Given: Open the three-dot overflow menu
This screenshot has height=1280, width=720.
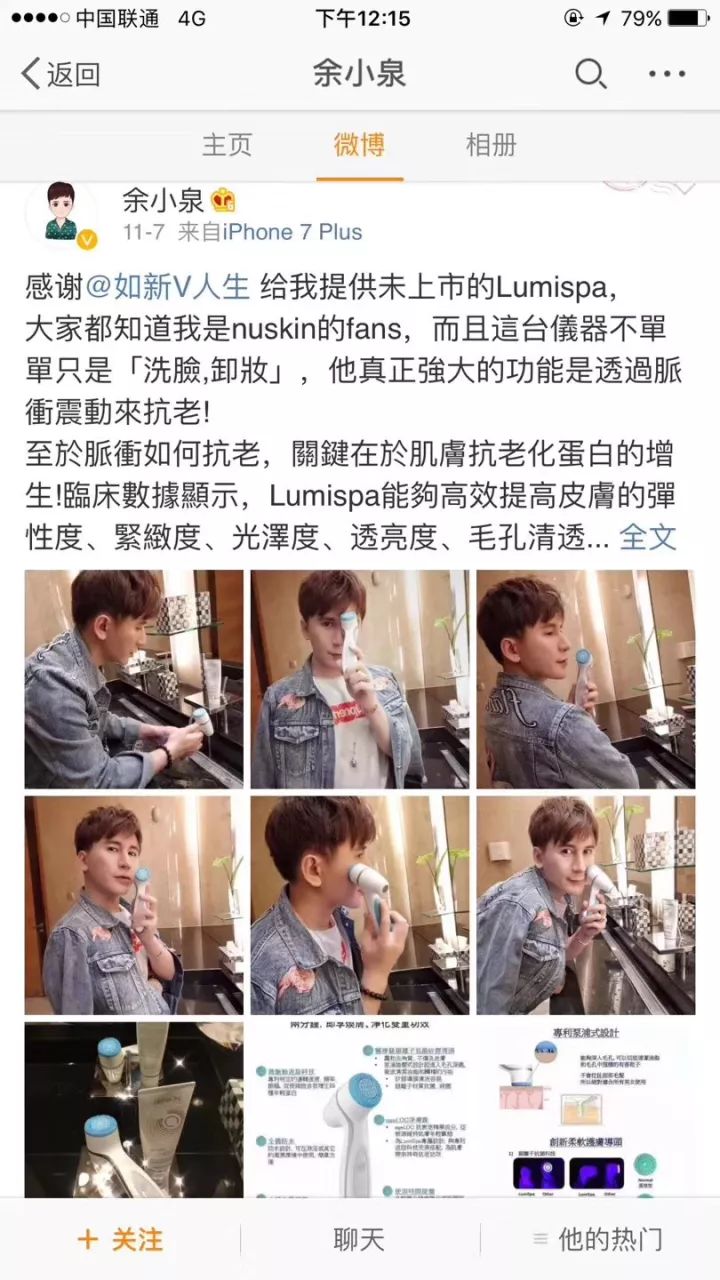Looking at the screenshot, I should point(667,73).
